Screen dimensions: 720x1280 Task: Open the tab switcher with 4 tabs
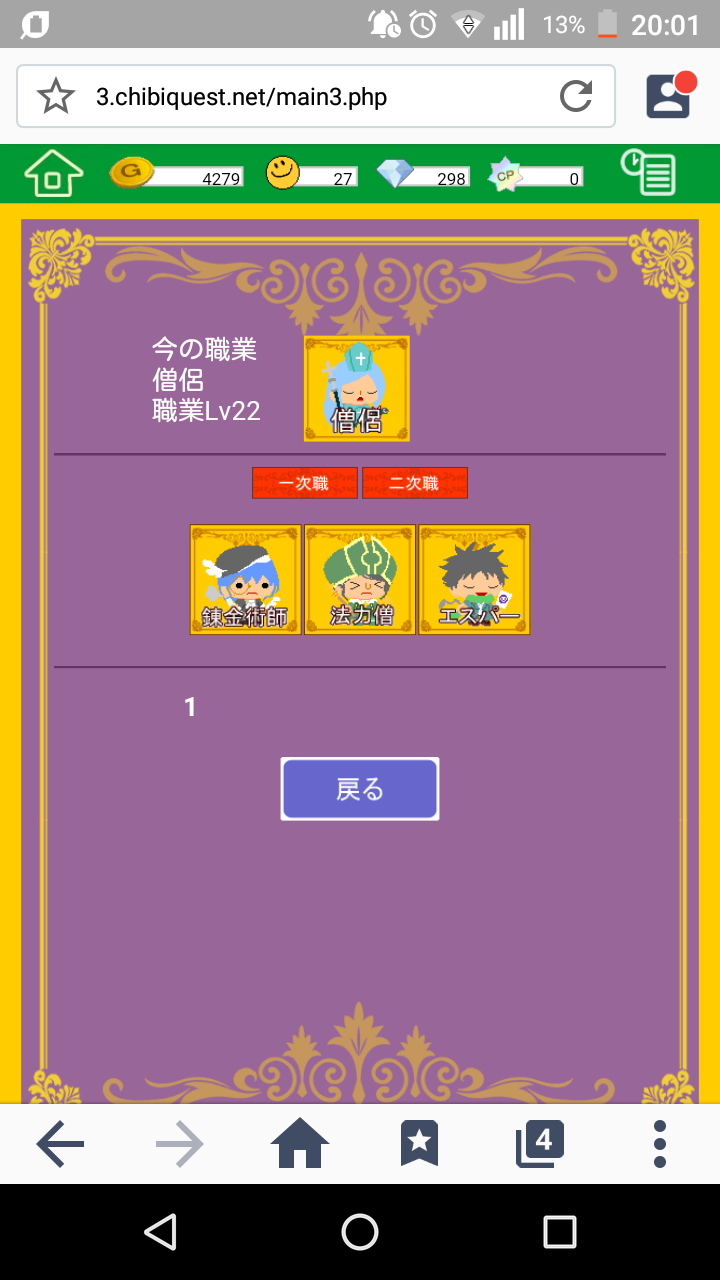pos(540,1144)
